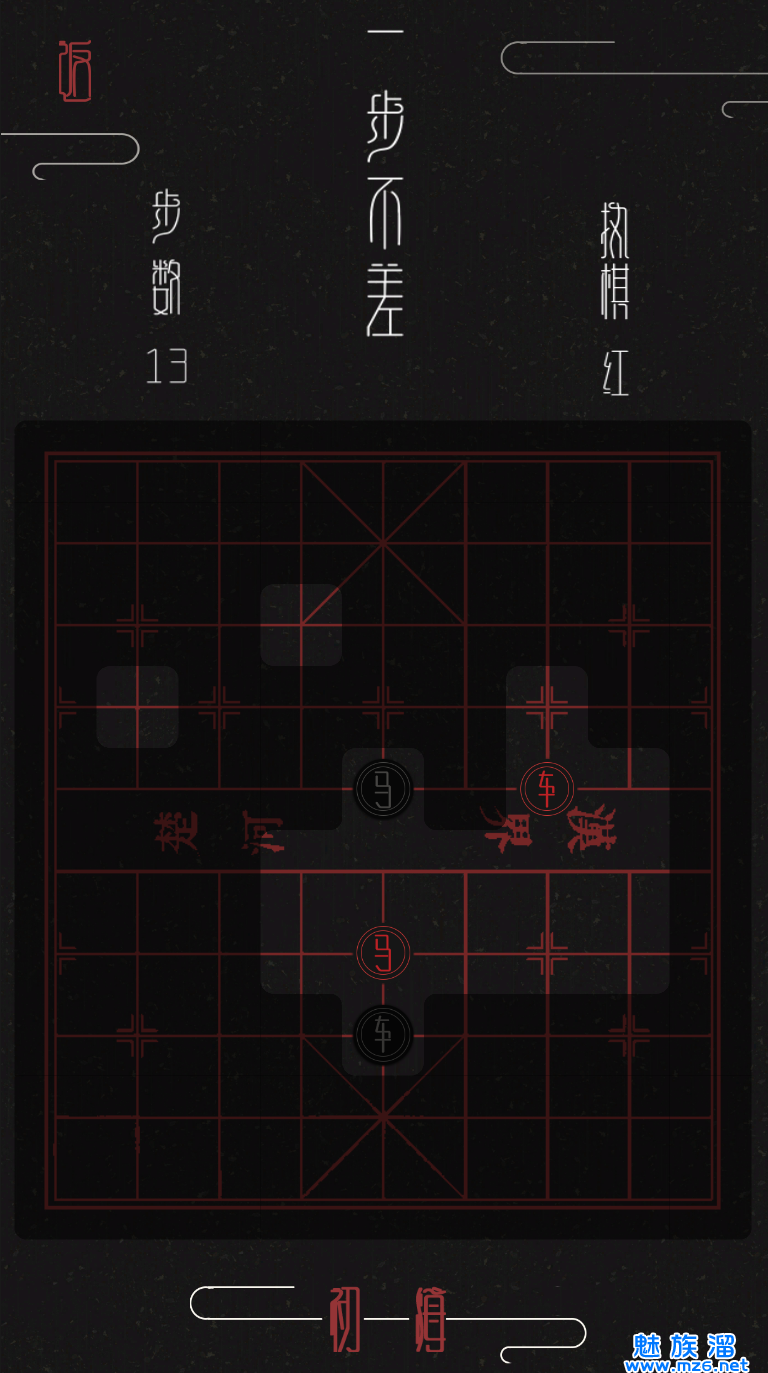Viewport: 768px width, 1373px height.
Task: Tap the 初 reset button
Action: [x=345, y=1319]
